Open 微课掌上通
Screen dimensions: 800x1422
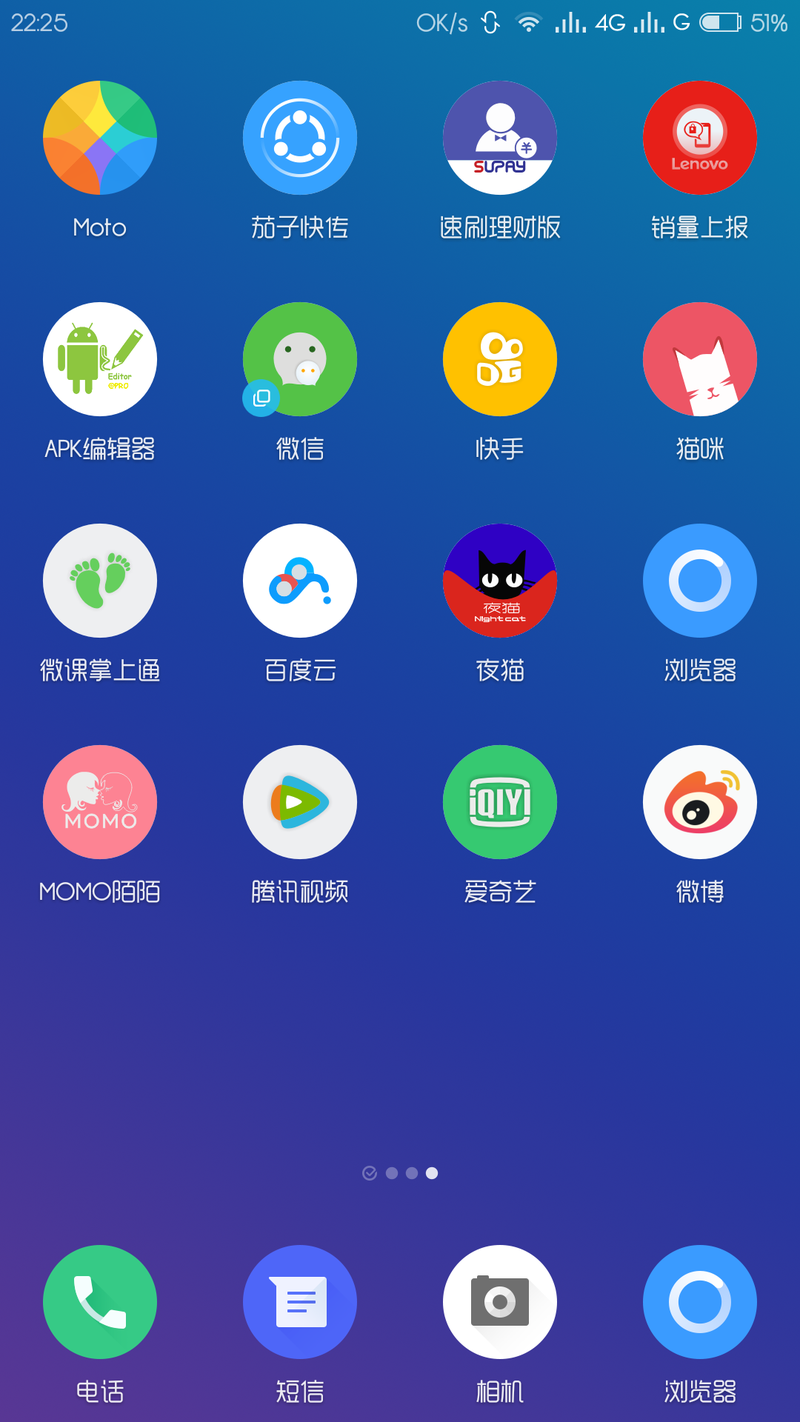point(100,580)
